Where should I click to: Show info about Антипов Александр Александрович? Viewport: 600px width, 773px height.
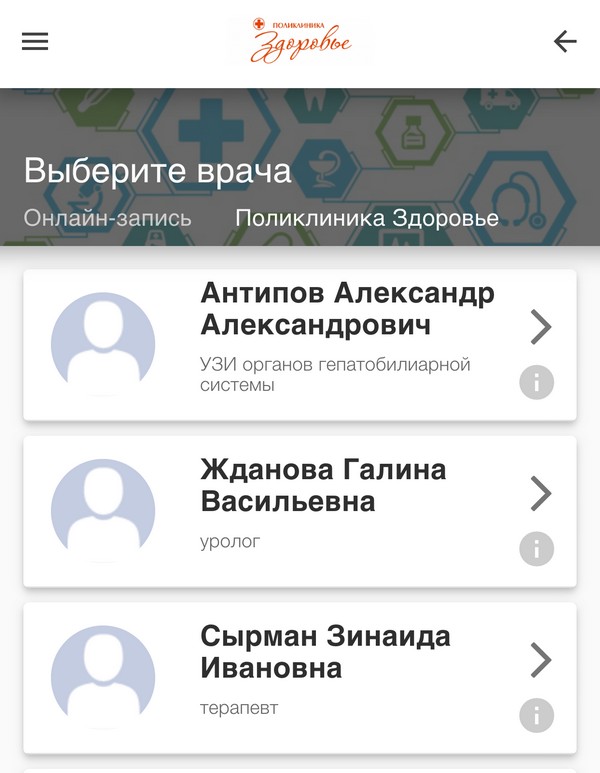[x=537, y=382]
